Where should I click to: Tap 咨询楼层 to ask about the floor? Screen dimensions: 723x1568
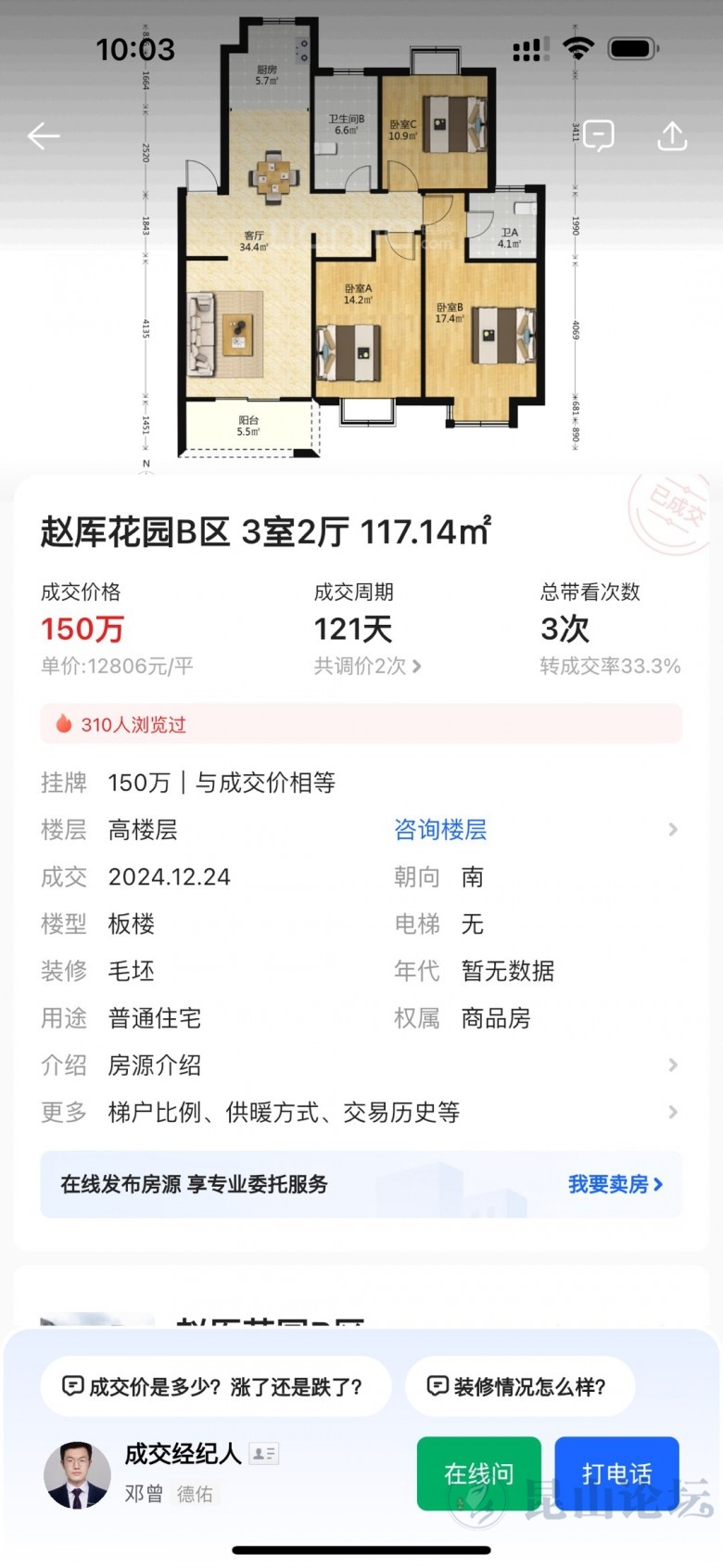coord(440,829)
